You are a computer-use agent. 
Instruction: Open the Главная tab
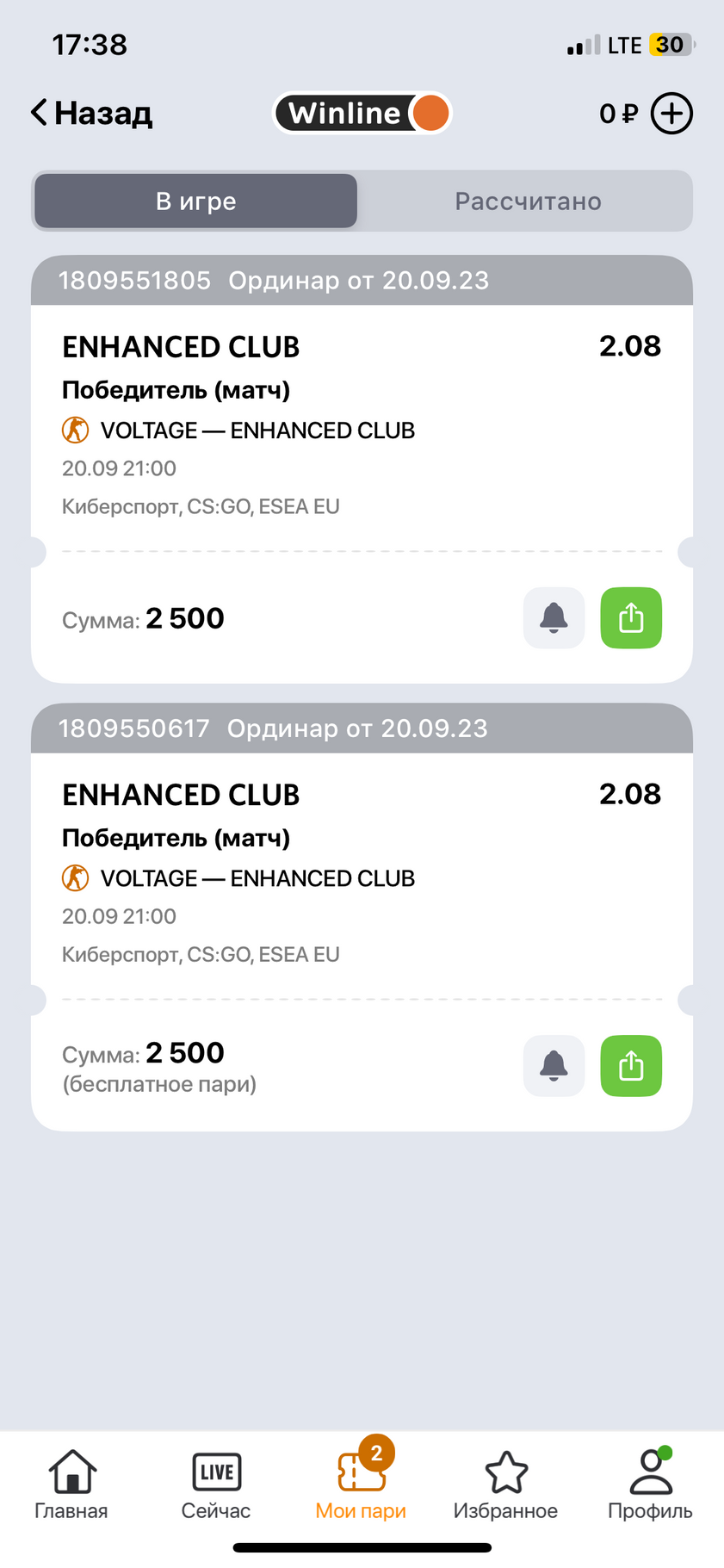pos(71,1484)
